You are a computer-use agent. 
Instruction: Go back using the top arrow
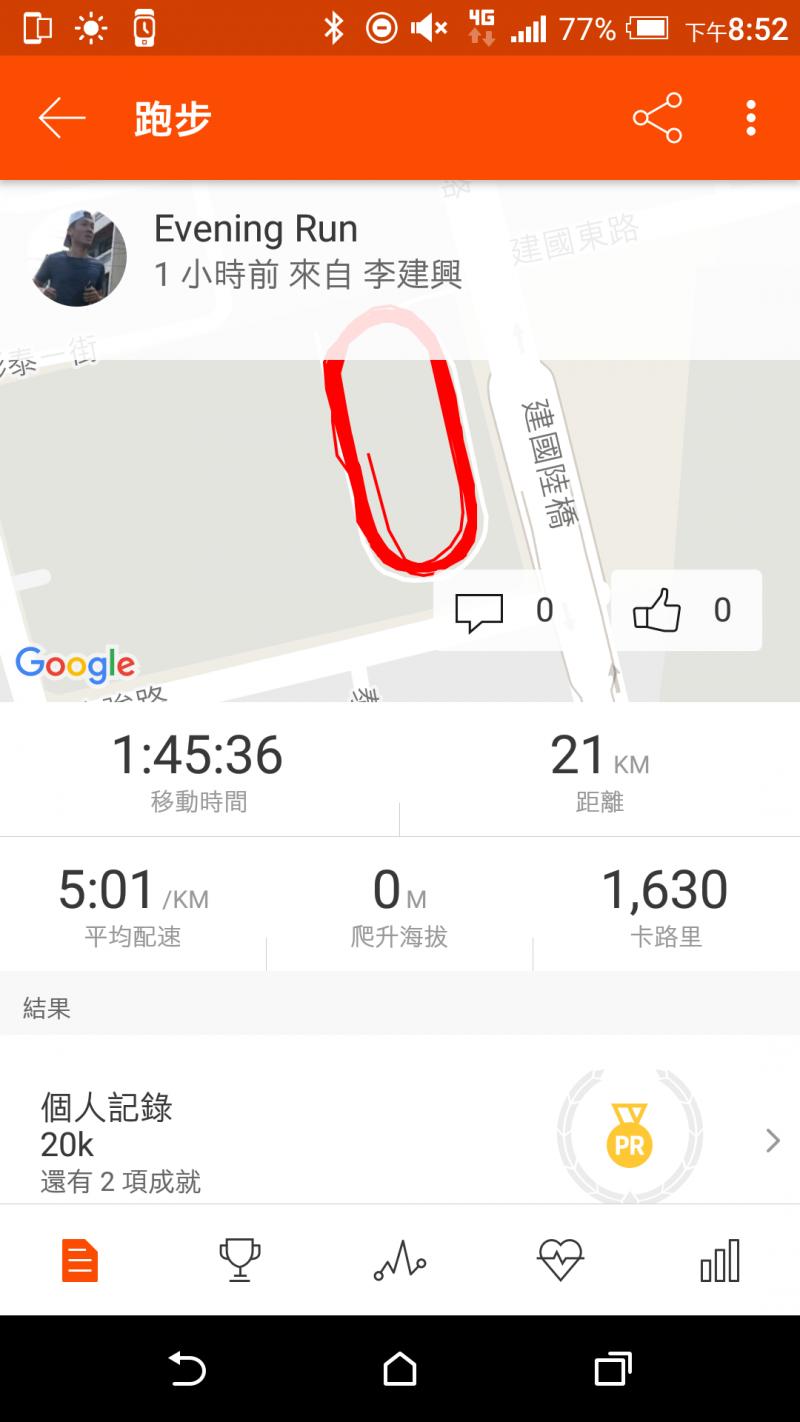(62, 119)
